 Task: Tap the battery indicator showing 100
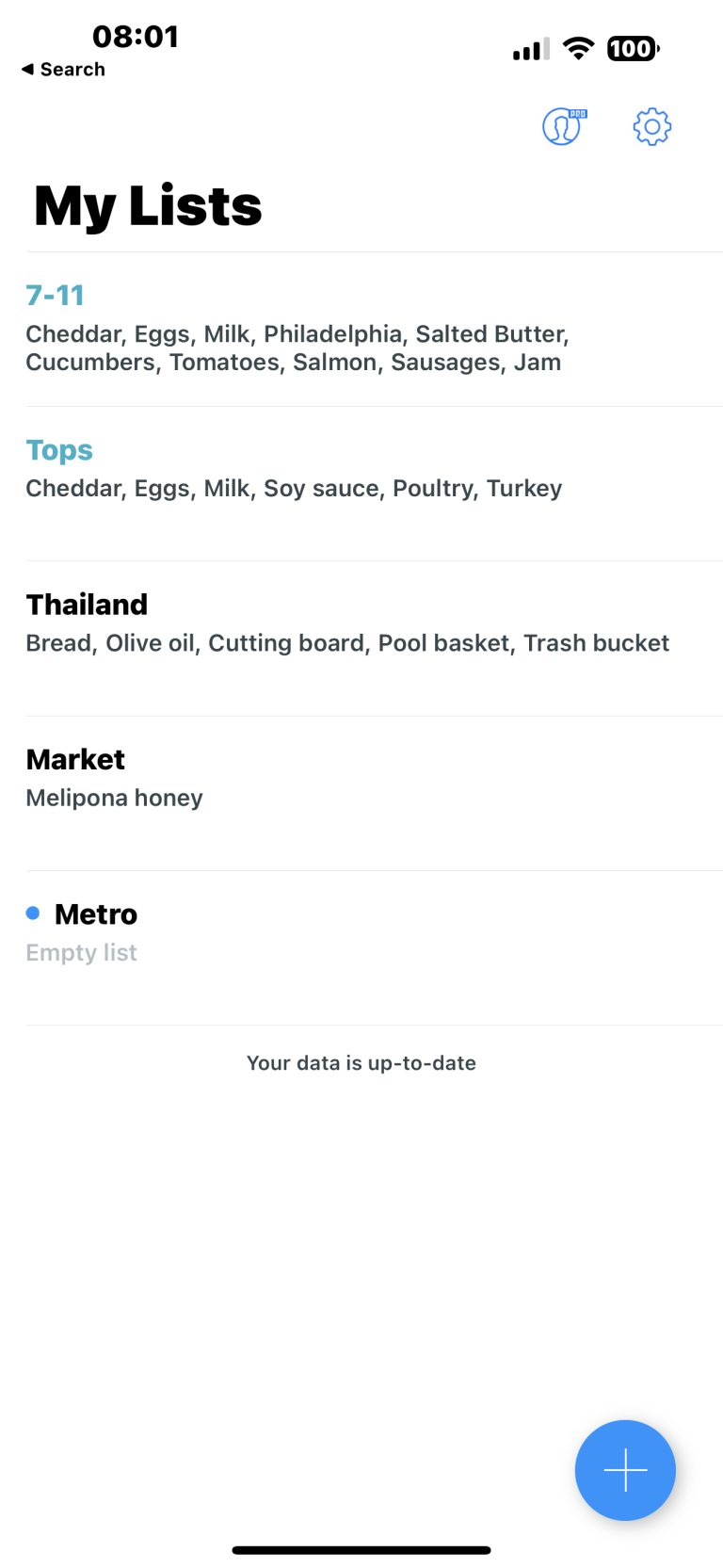pyautogui.click(x=631, y=48)
